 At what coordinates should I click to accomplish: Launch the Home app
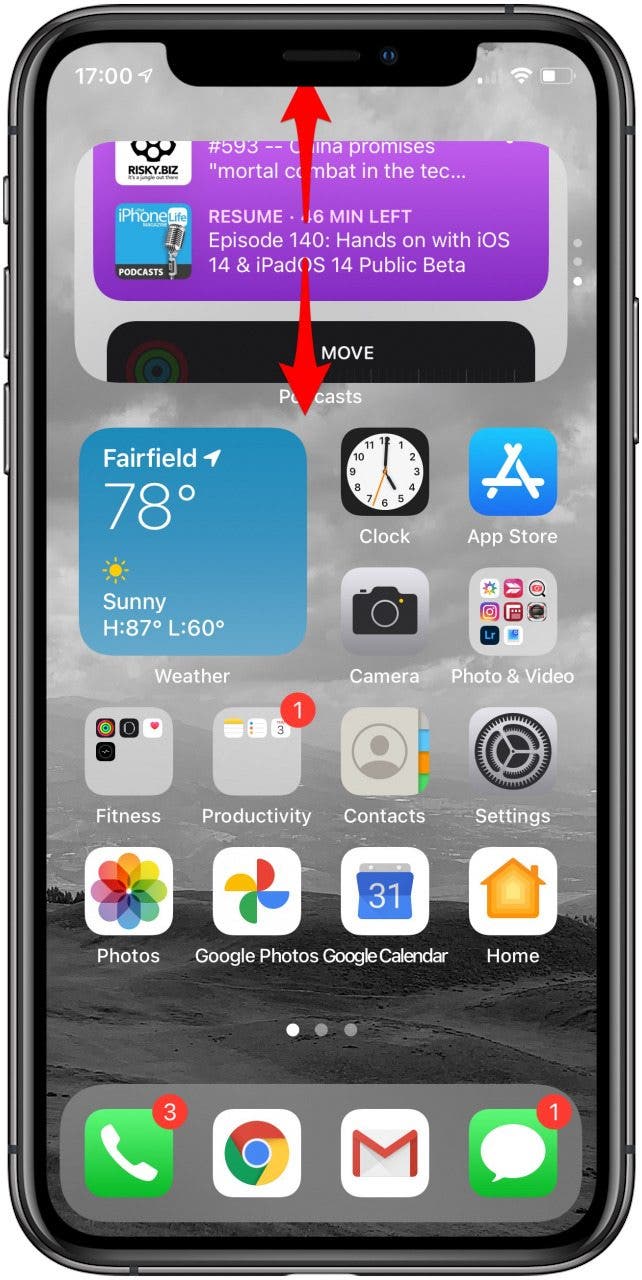[513, 892]
